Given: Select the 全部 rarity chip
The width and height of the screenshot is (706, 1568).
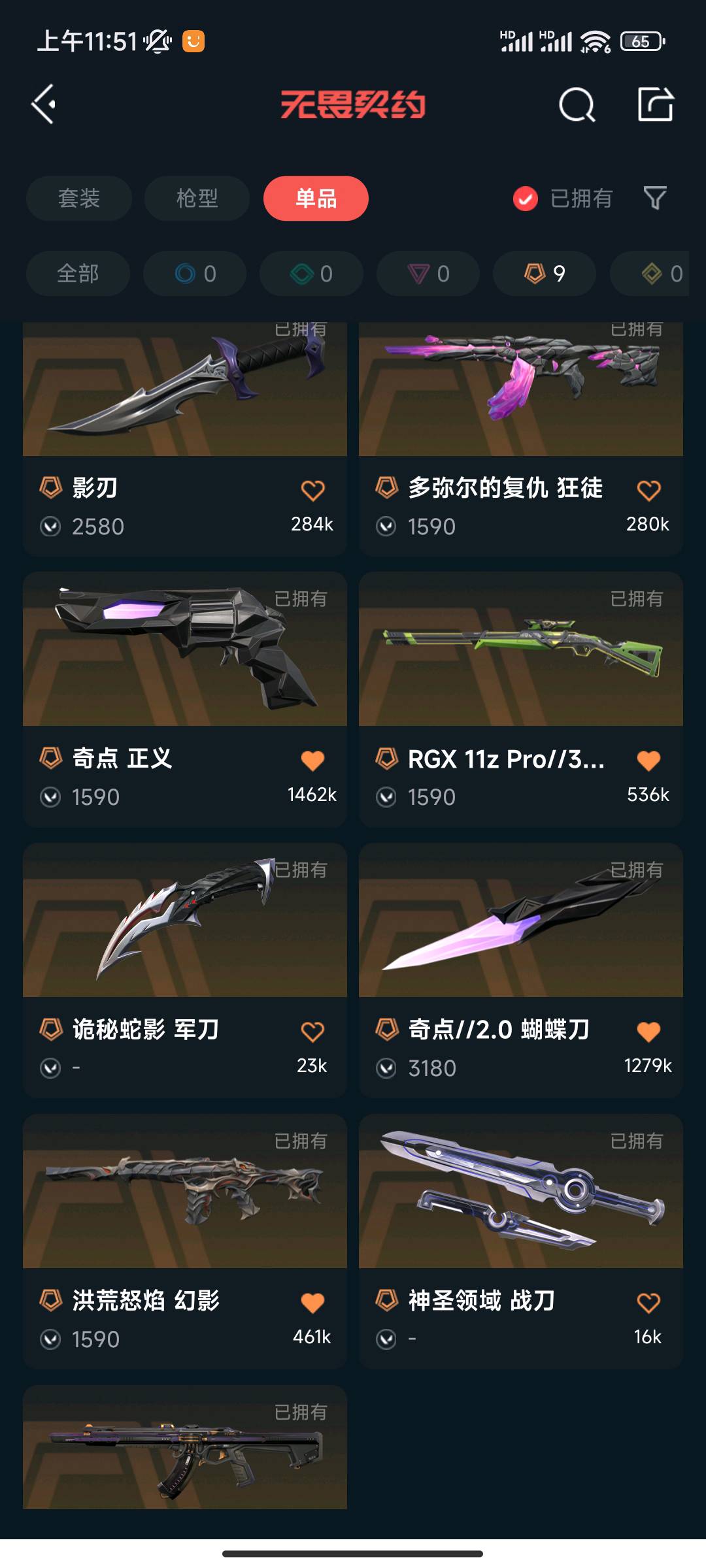Looking at the screenshot, I should [x=78, y=273].
